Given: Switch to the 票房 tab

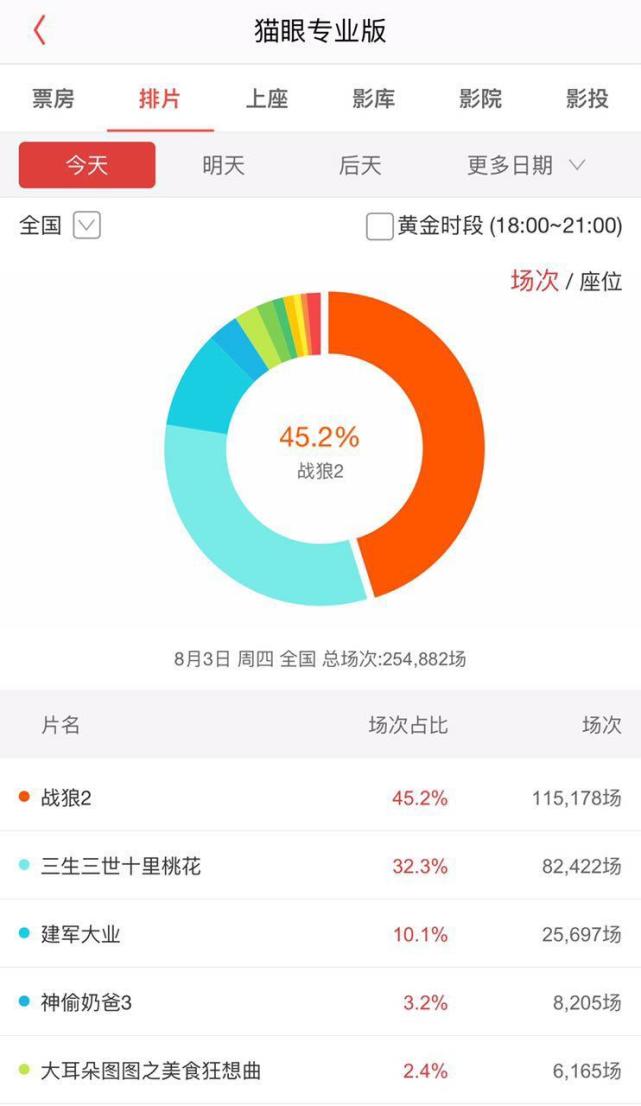Looking at the screenshot, I should (x=53, y=99).
